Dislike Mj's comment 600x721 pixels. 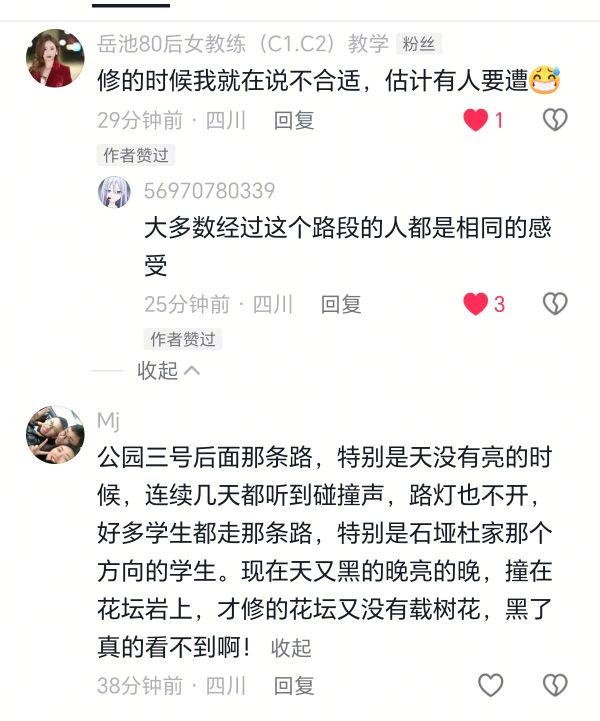tap(554, 686)
